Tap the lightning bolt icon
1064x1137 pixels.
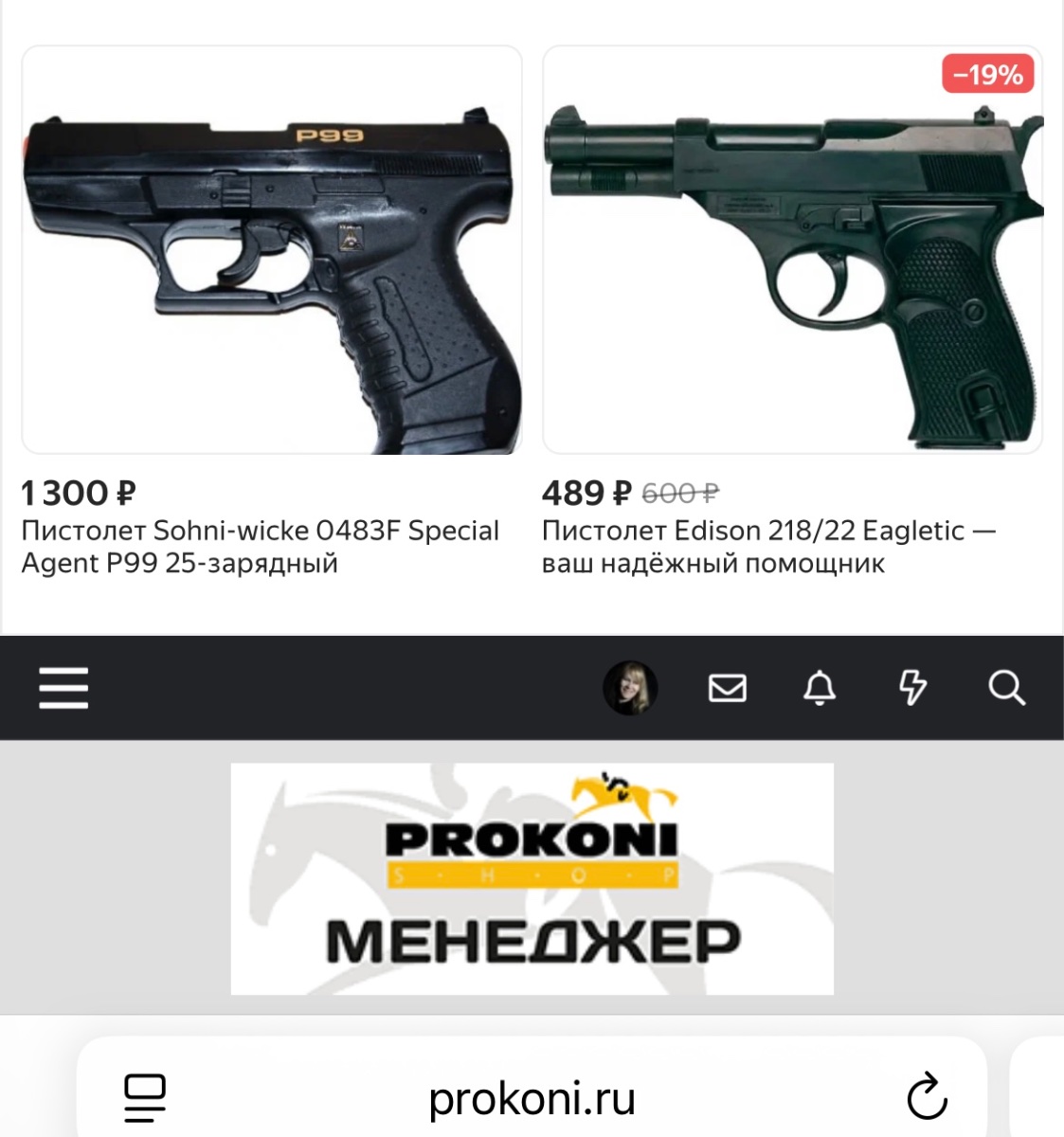pyautogui.click(x=912, y=688)
